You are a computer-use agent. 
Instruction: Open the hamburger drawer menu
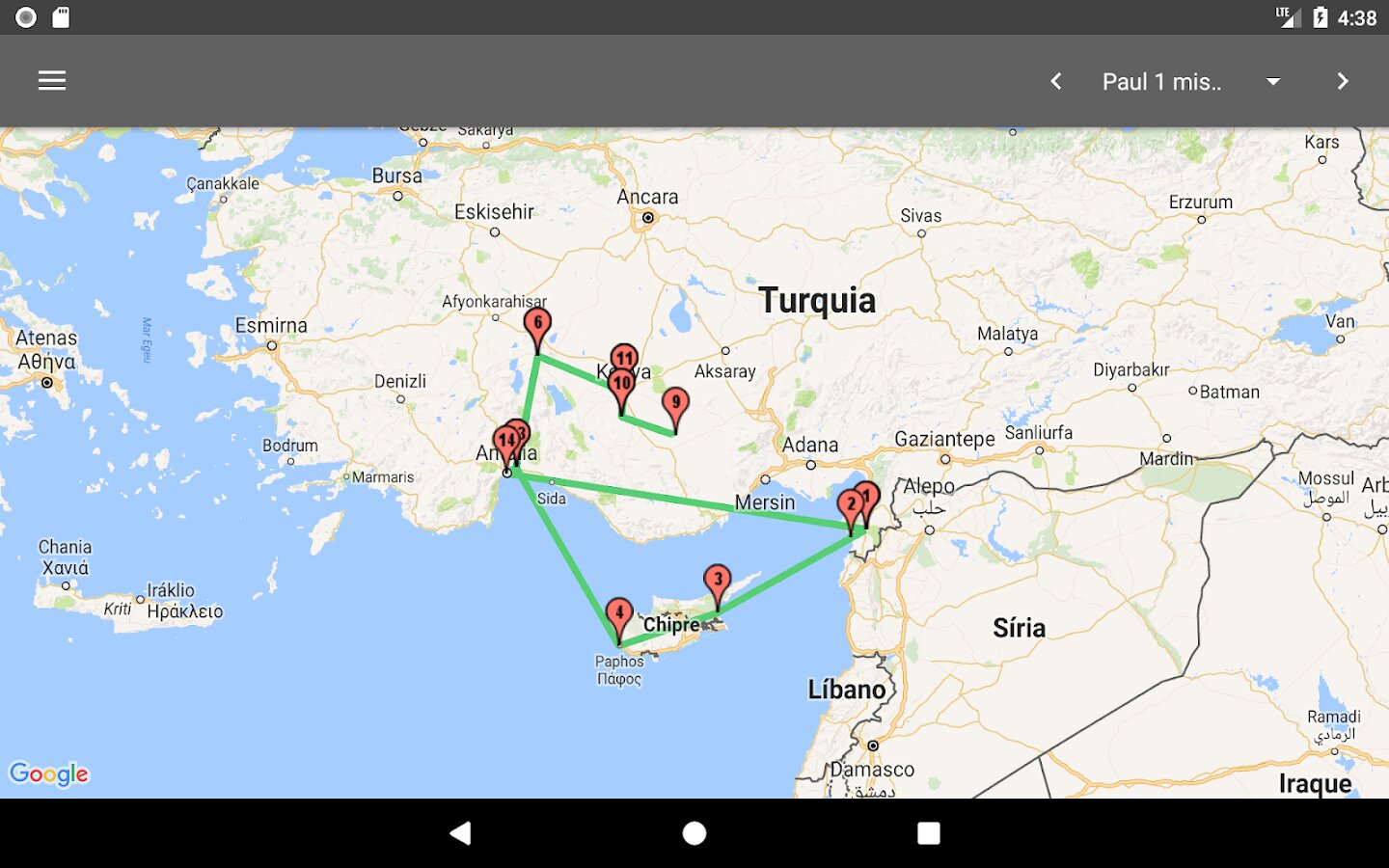pos(52,81)
